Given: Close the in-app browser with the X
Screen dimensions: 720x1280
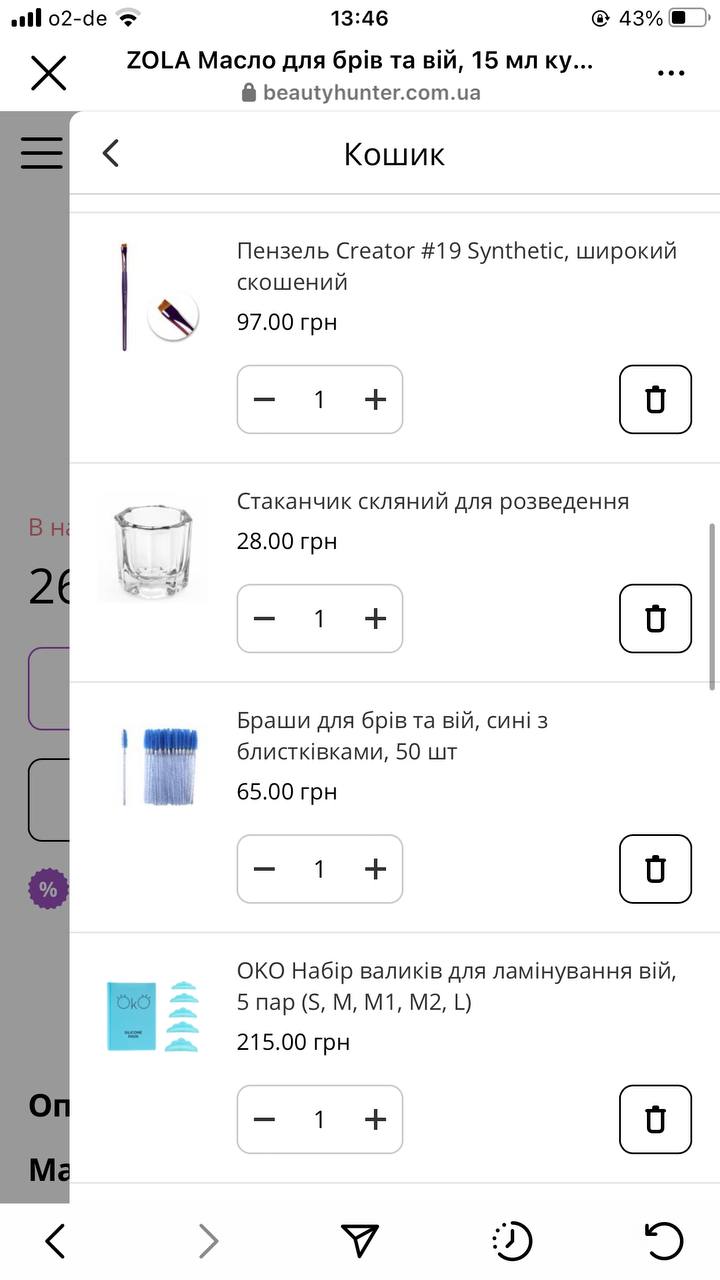Looking at the screenshot, I should point(48,73).
